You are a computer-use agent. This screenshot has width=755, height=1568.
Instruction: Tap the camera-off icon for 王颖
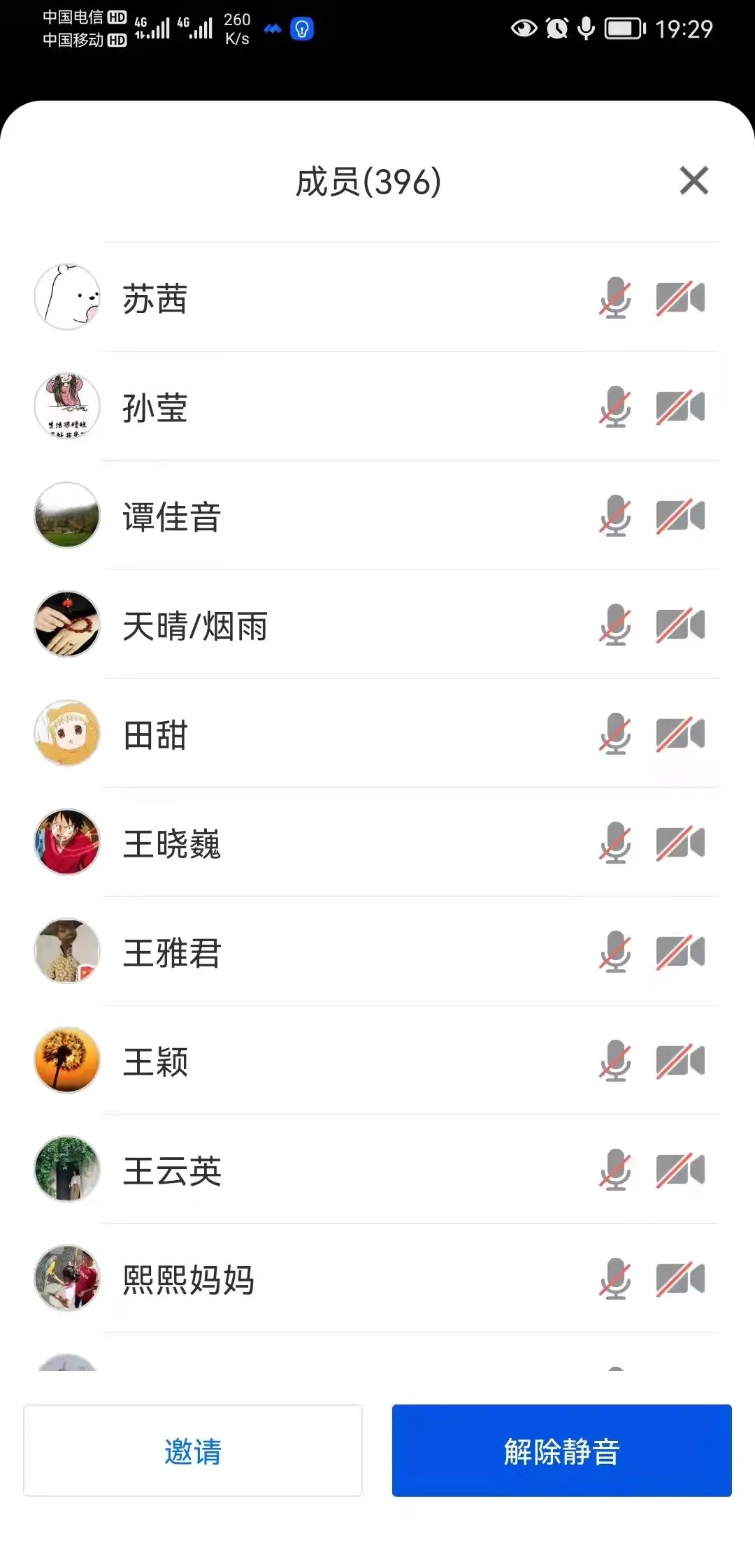[x=680, y=1061]
